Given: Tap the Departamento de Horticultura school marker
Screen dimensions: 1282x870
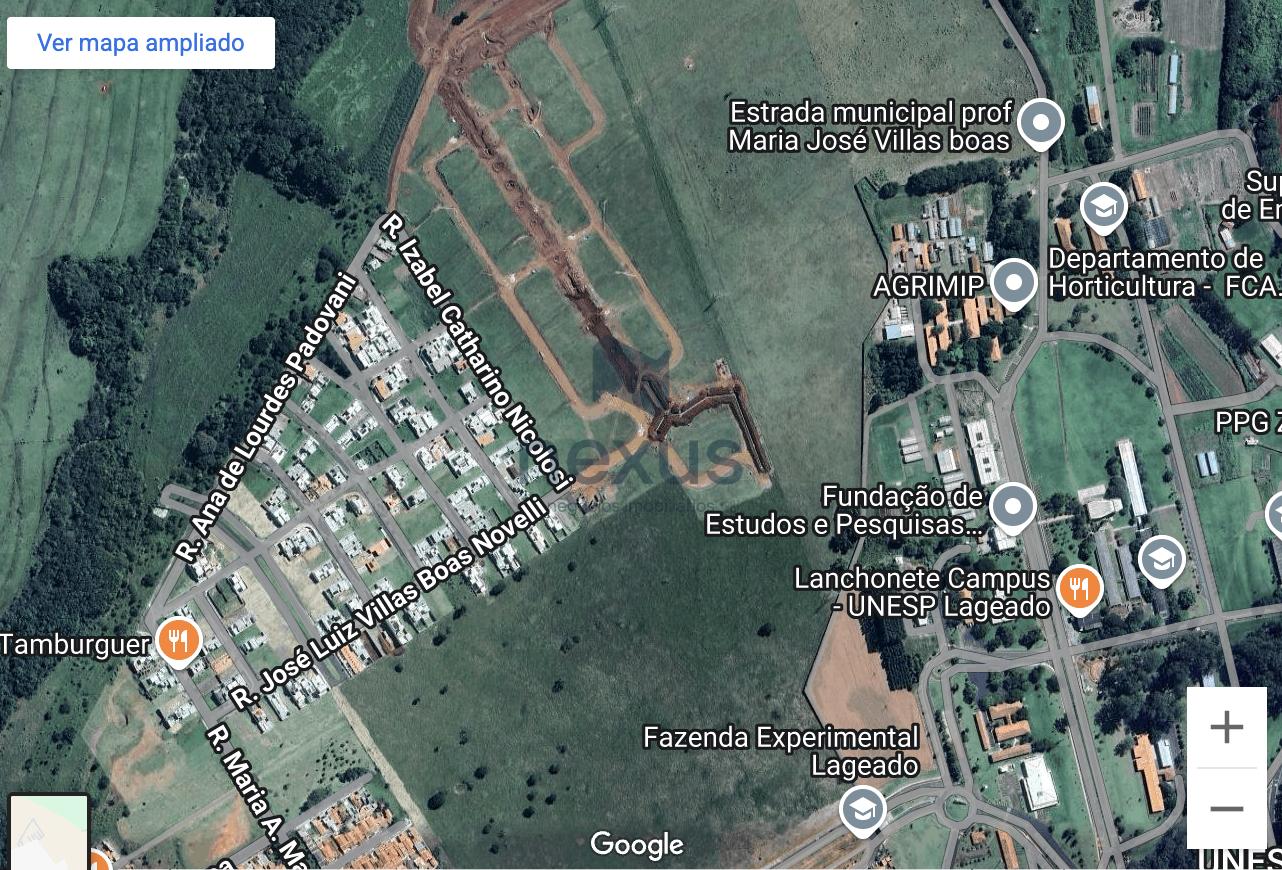Looking at the screenshot, I should click(1103, 208).
